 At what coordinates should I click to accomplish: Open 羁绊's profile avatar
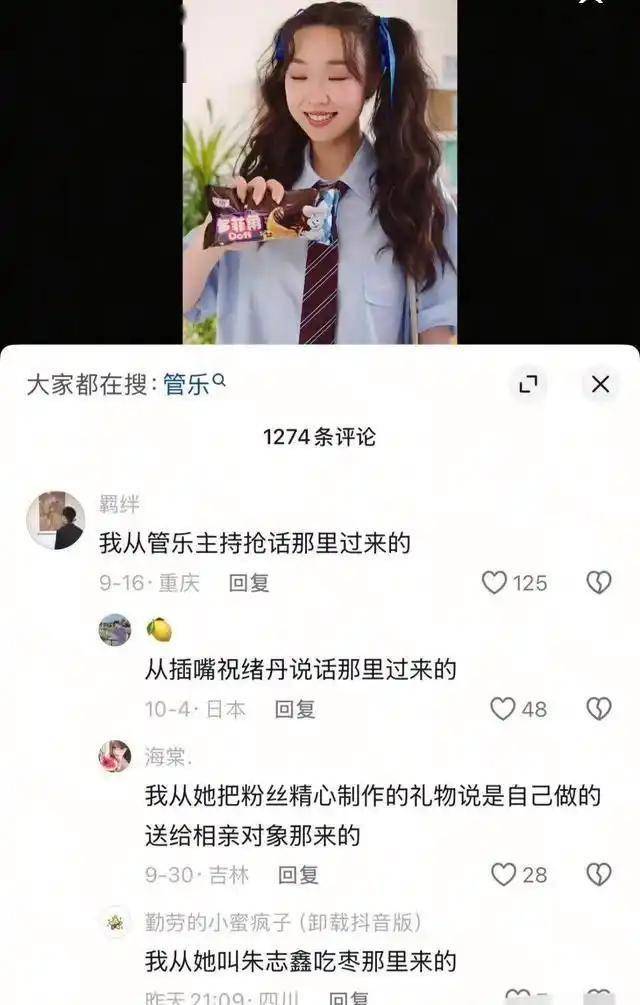tap(55, 520)
